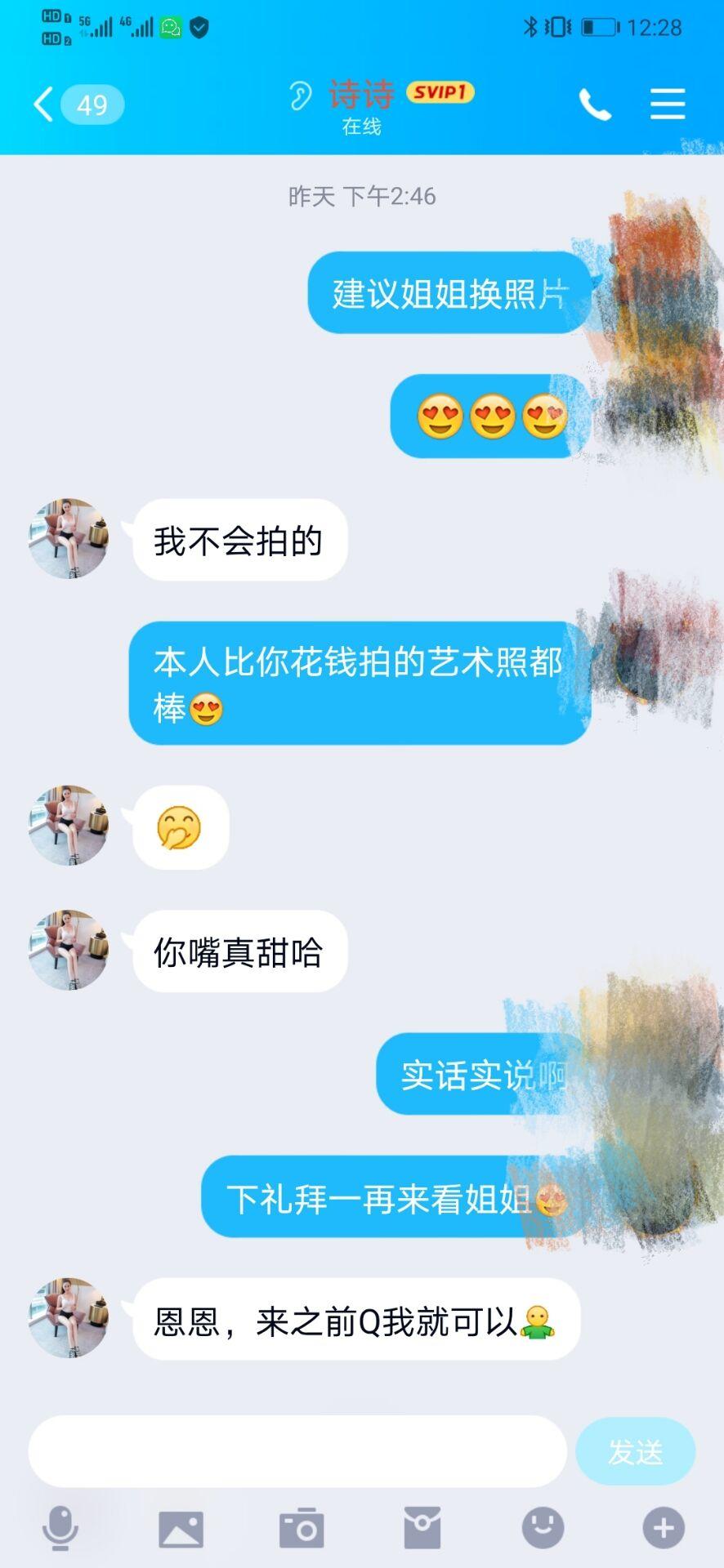Open the emoji panel
The width and height of the screenshot is (724, 1568).
(x=543, y=1527)
